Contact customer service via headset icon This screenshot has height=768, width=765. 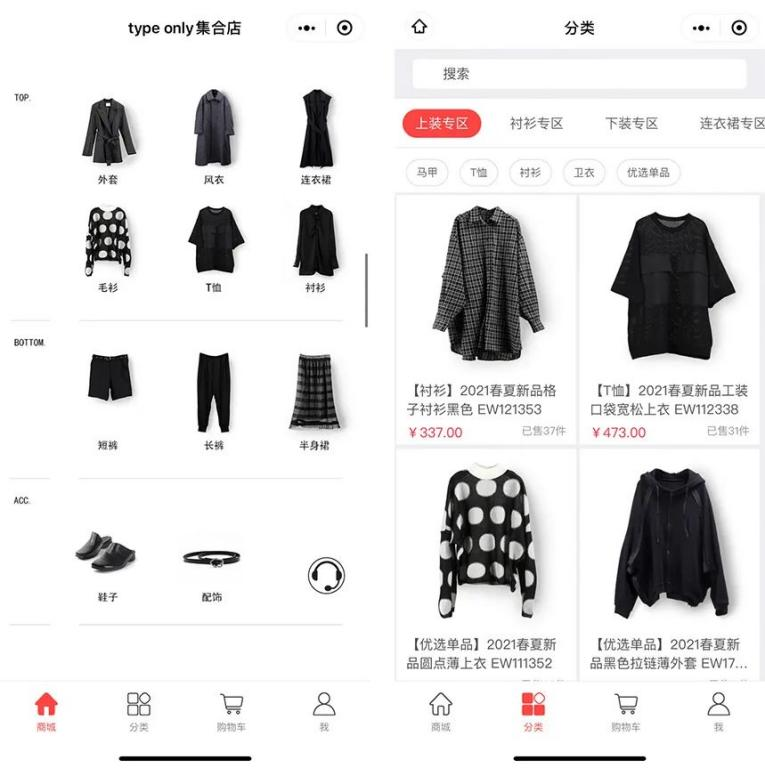326,575
